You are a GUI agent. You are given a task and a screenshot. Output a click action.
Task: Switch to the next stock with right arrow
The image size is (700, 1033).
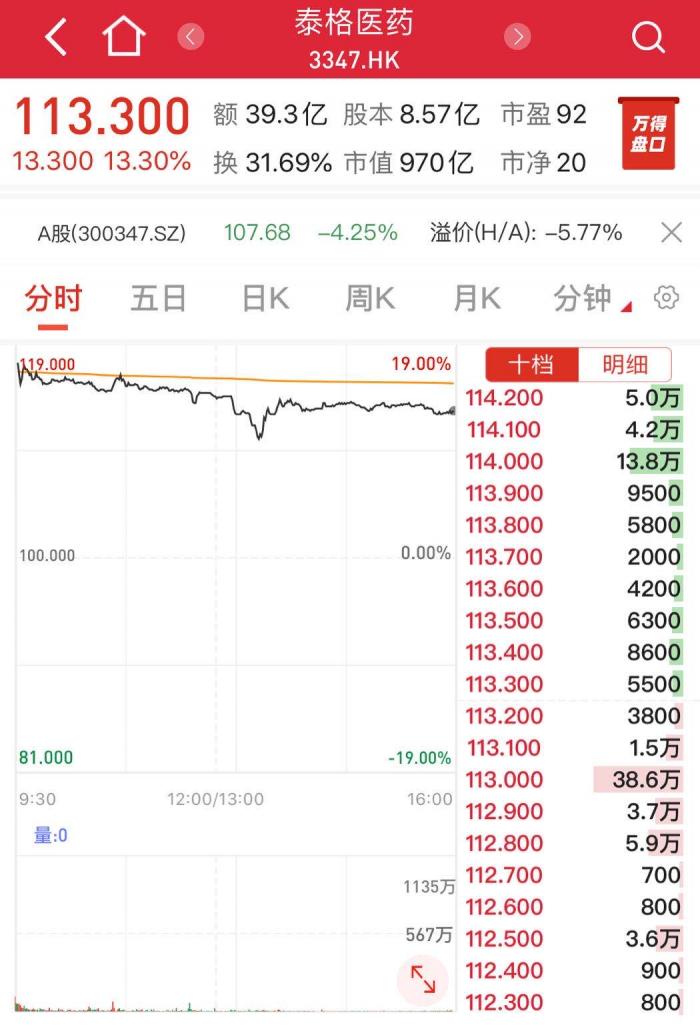click(517, 38)
